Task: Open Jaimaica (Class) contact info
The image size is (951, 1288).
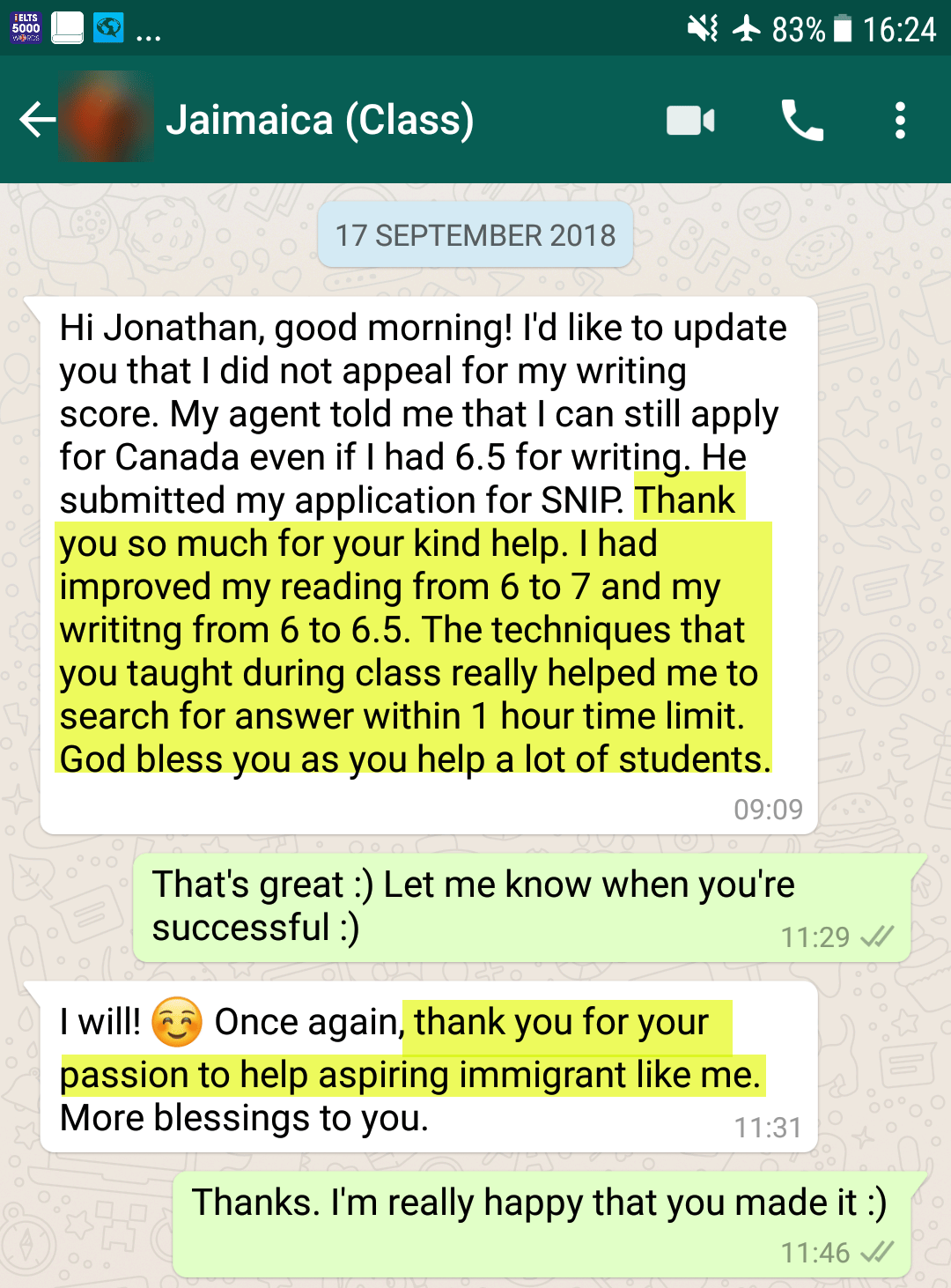Action: pyautogui.click(x=320, y=120)
